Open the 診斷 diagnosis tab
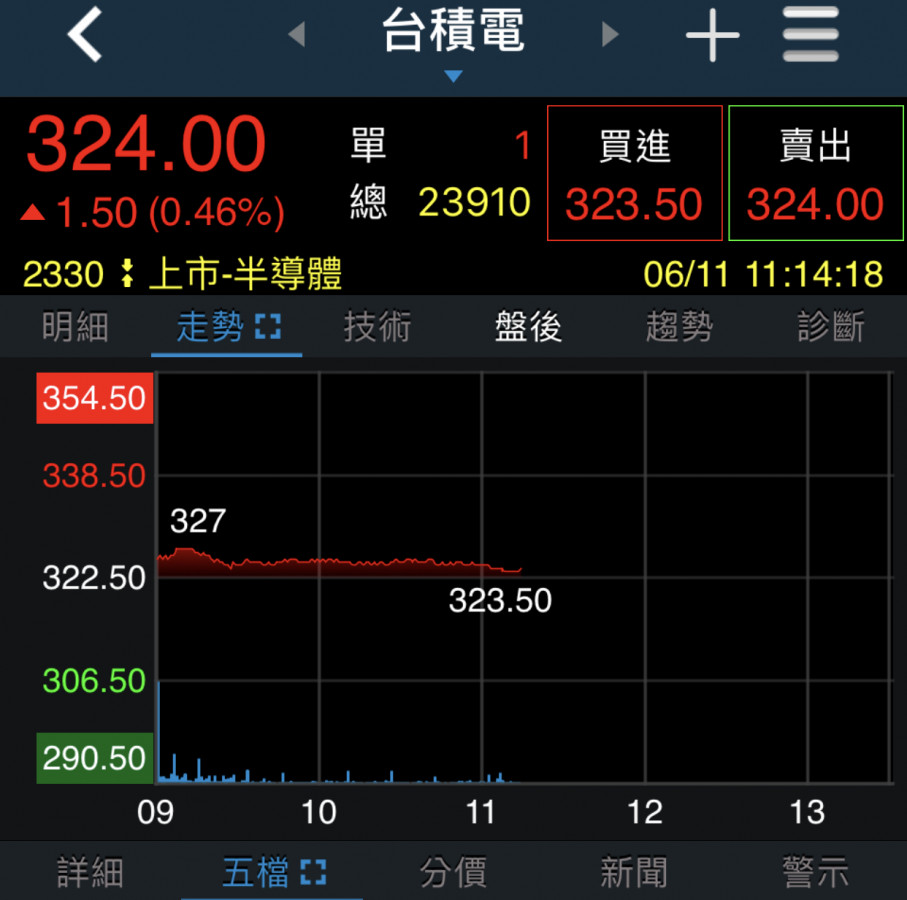The width and height of the screenshot is (907, 900). [831, 327]
